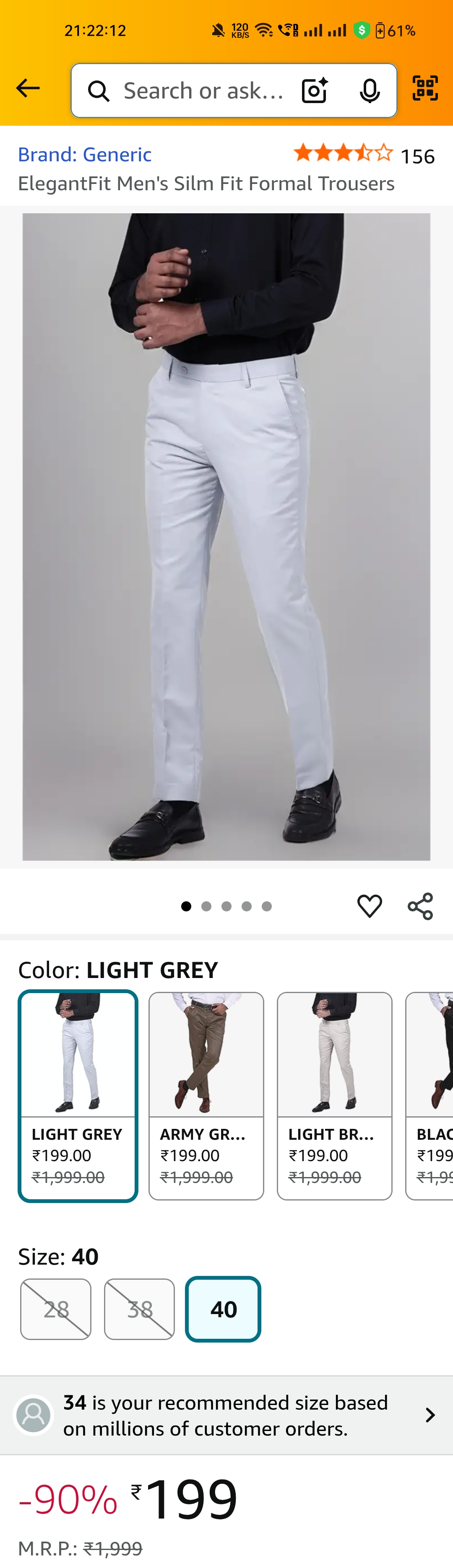Viewport: 453px width, 1568px height.
Task: Start voice search with microphone
Action: point(370,91)
